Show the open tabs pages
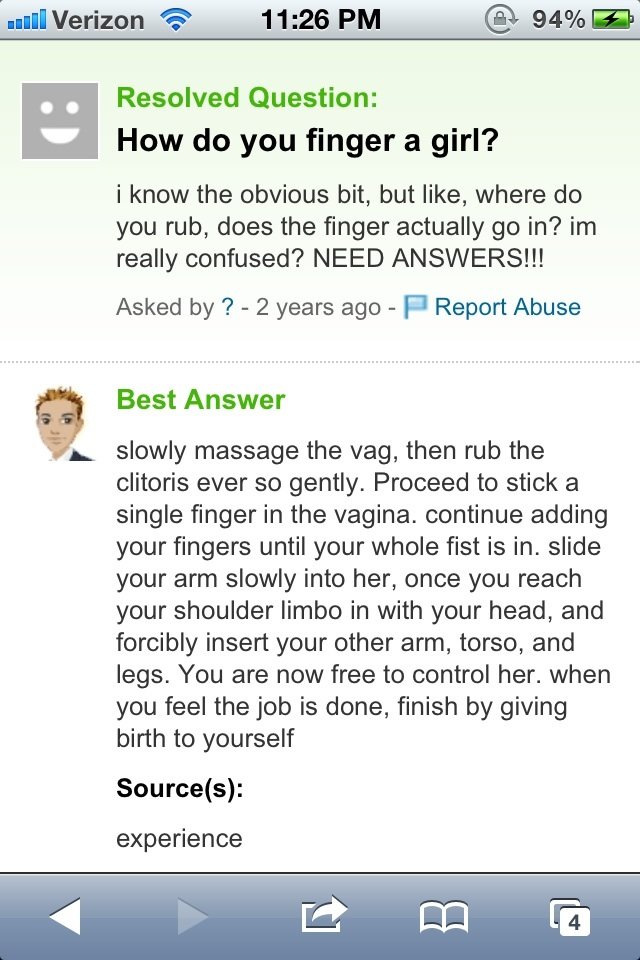This screenshot has height=960, width=640. pos(570,916)
